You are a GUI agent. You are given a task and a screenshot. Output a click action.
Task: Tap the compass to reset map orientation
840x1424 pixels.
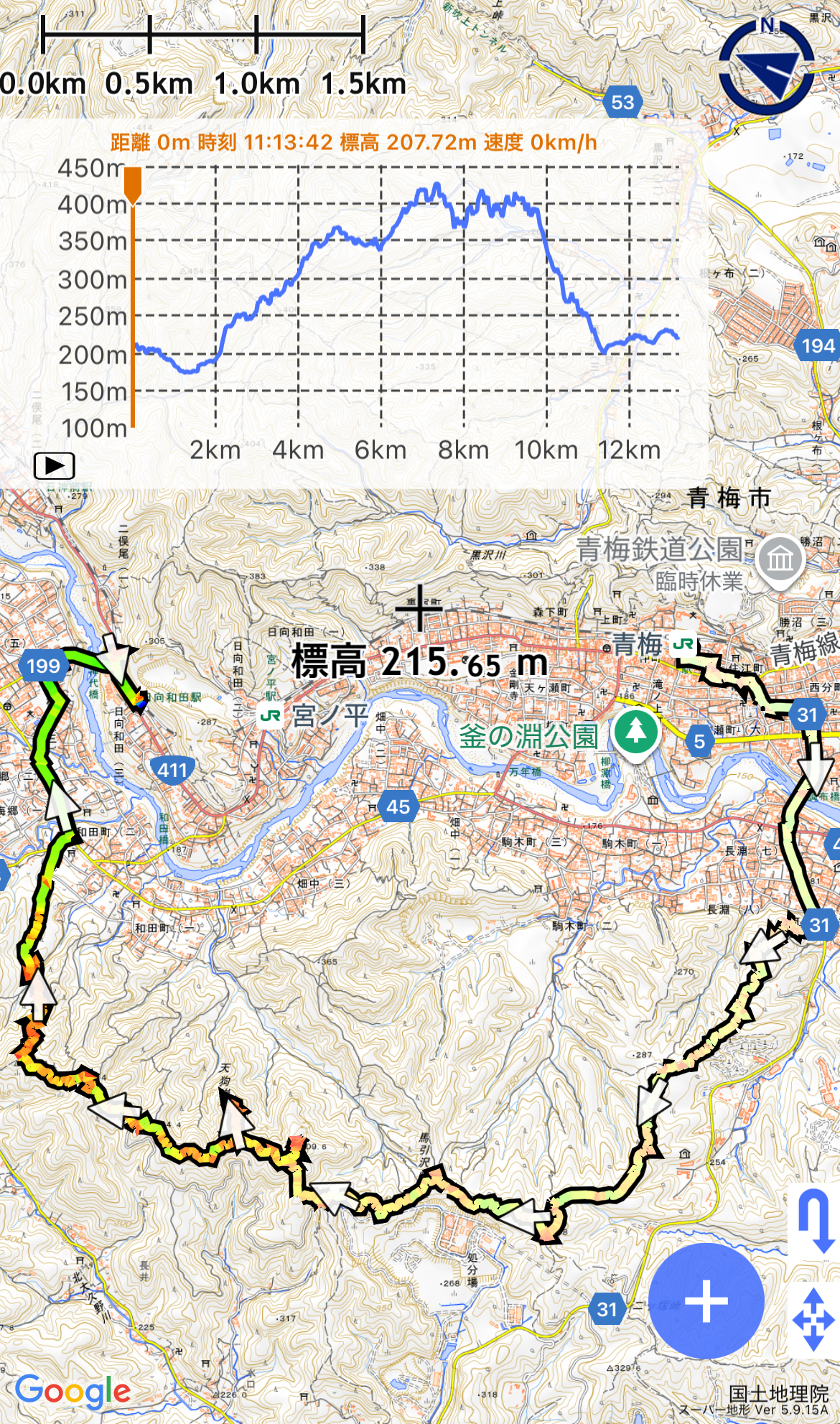[x=766, y=66]
